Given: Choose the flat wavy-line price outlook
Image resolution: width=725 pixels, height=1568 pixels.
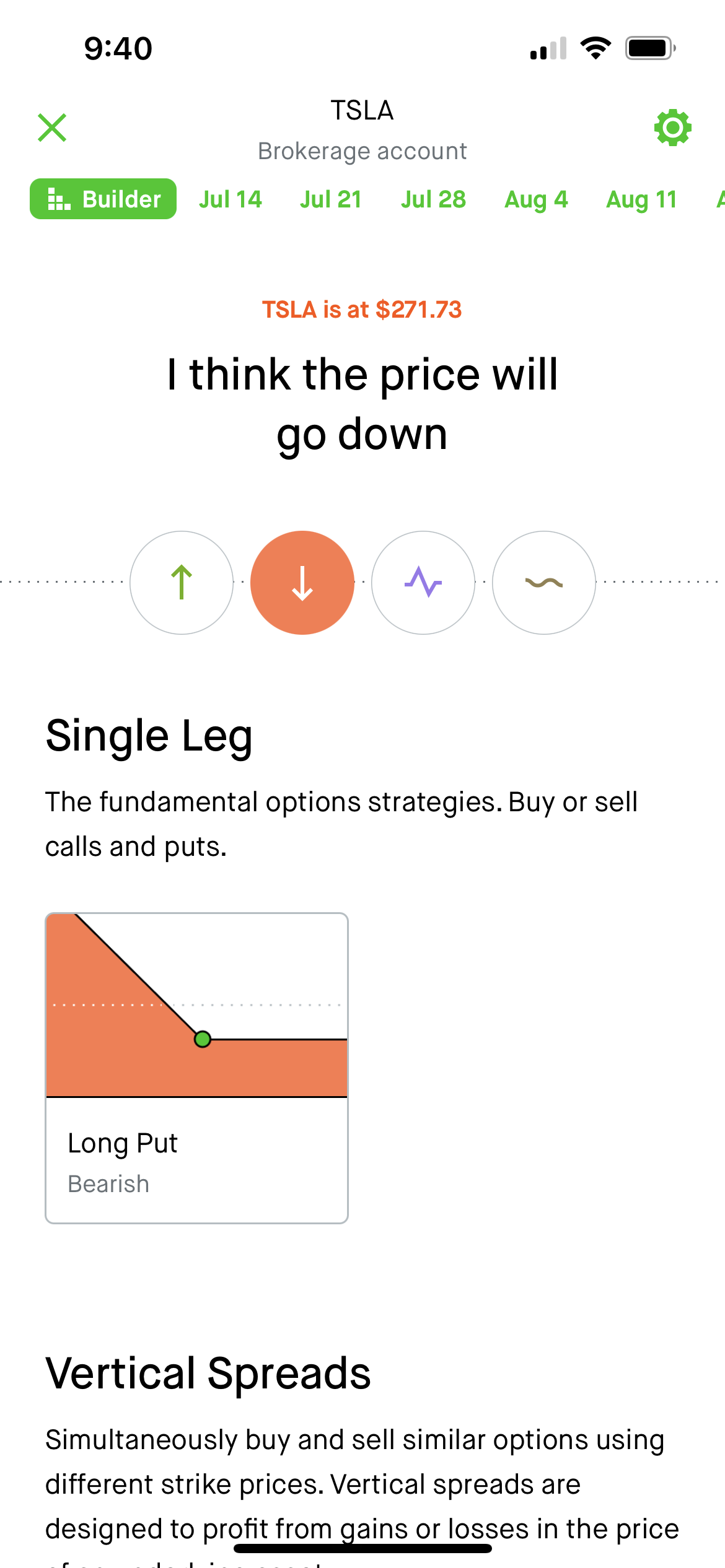Looking at the screenshot, I should tap(544, 583).
